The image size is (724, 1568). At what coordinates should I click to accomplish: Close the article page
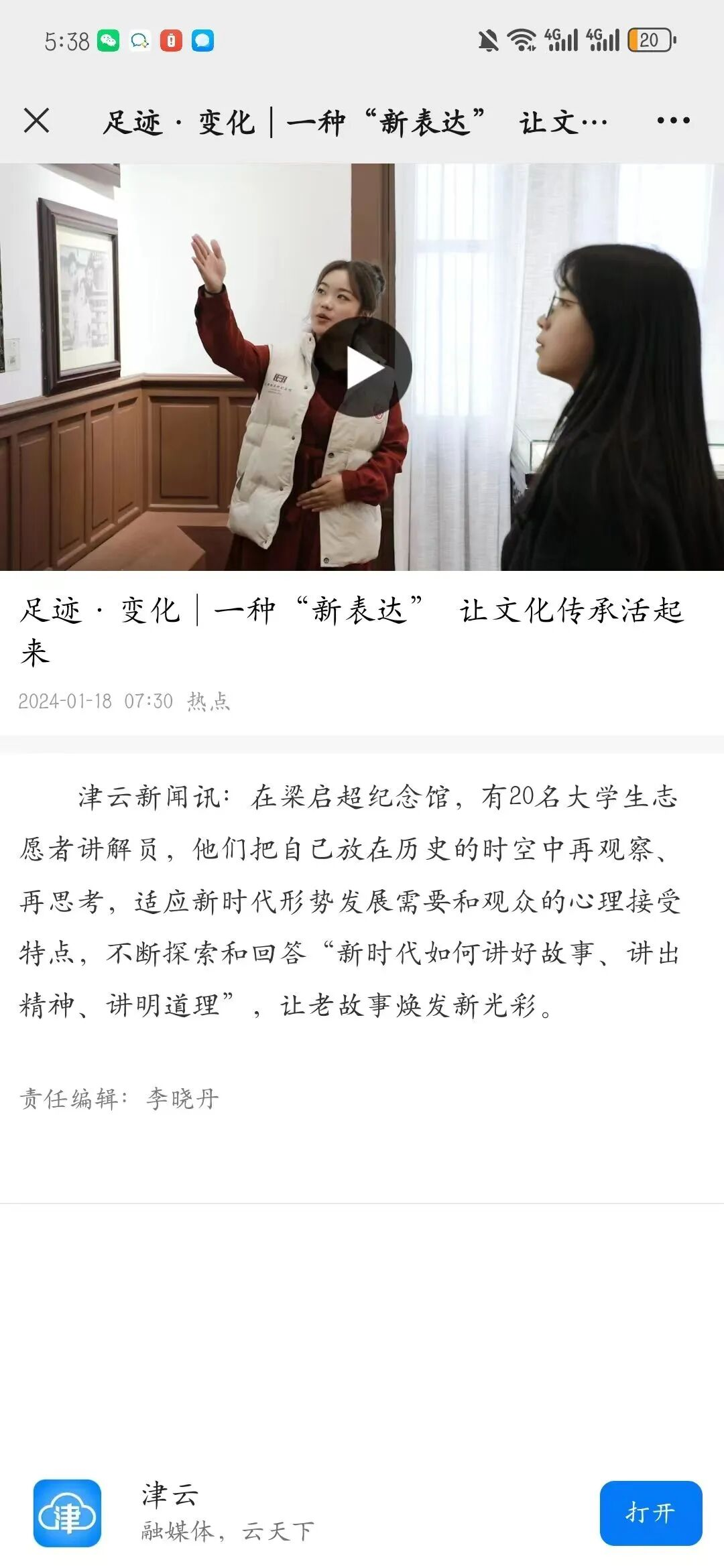(36, 121)
